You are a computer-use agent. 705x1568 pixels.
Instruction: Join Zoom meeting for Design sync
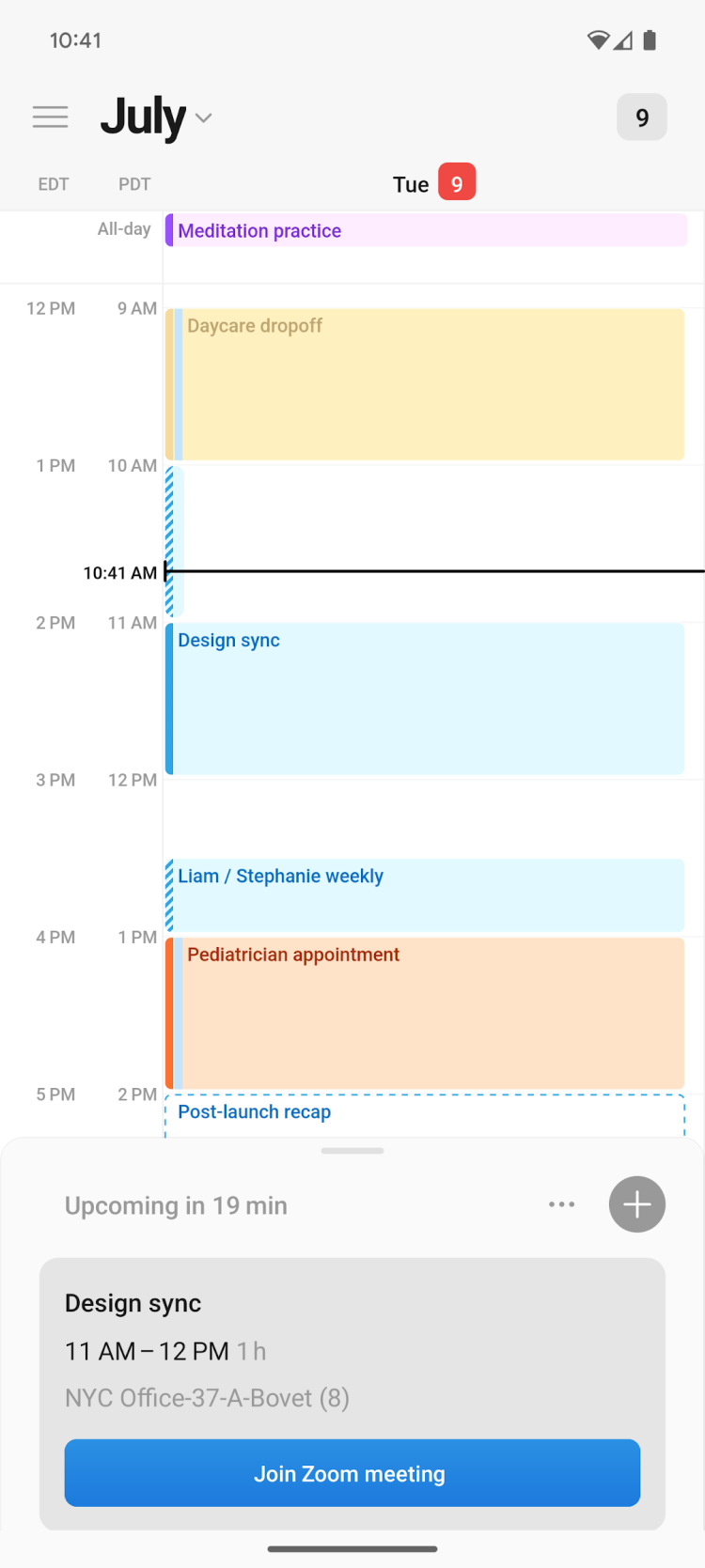352,1473
